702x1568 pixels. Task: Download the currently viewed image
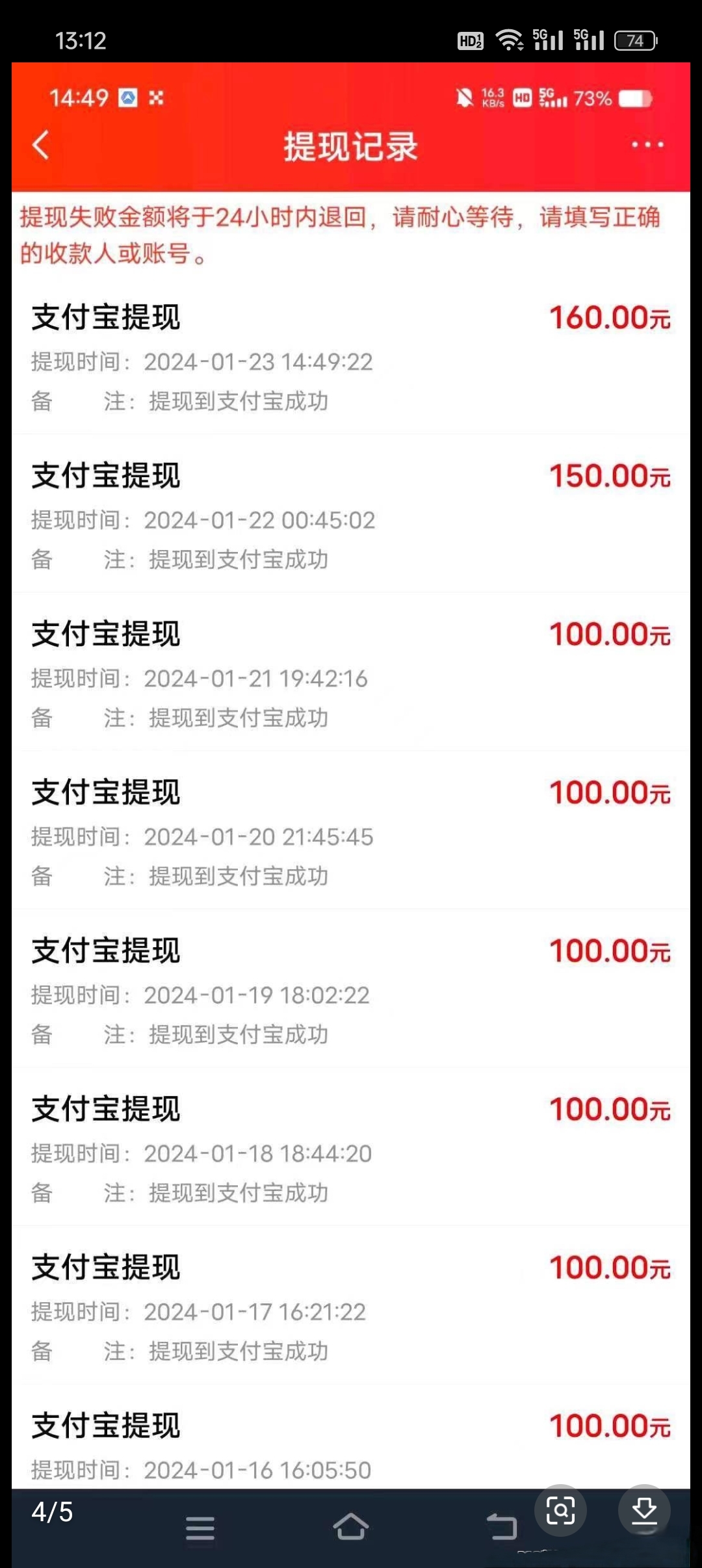click(x=644, y=1511)
